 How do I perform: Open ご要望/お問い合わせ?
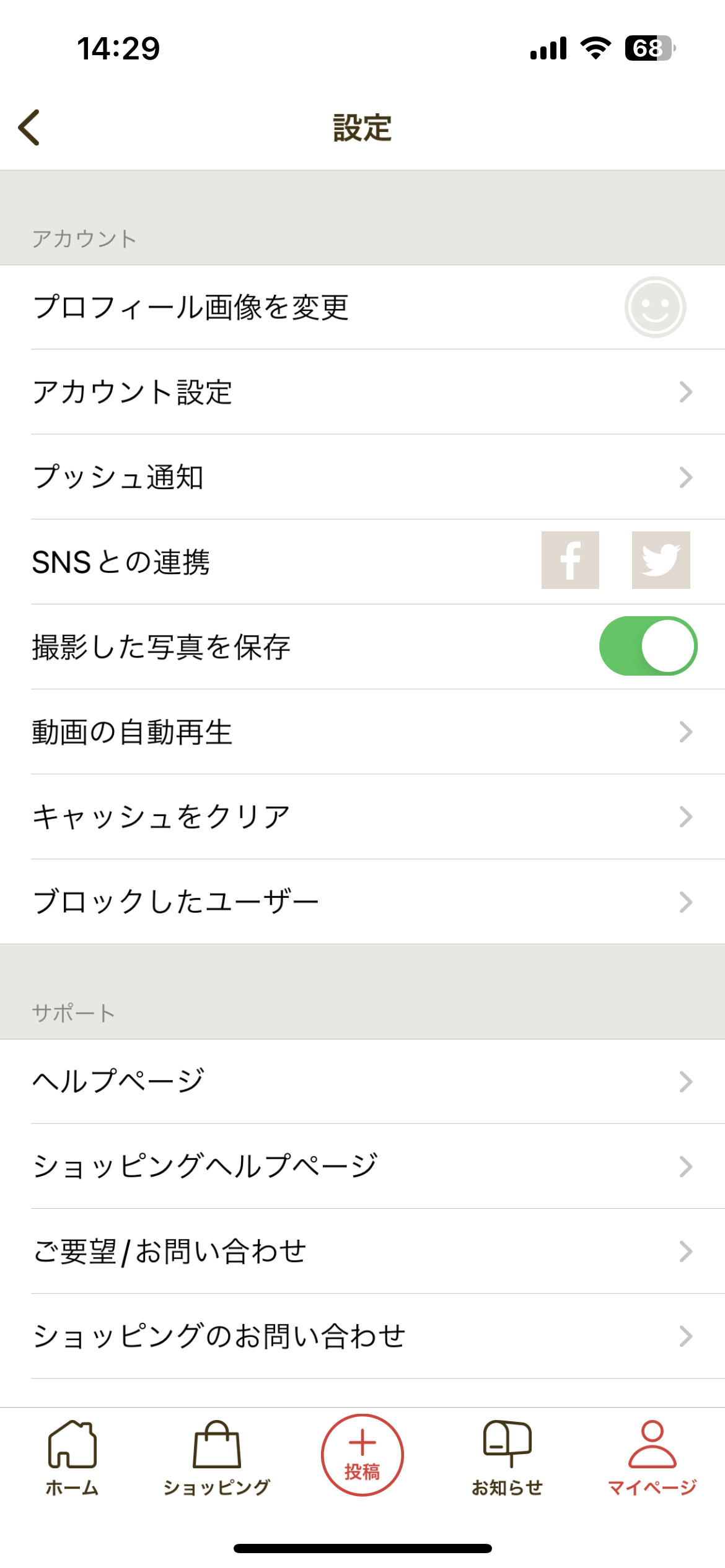click(362, 1251)
